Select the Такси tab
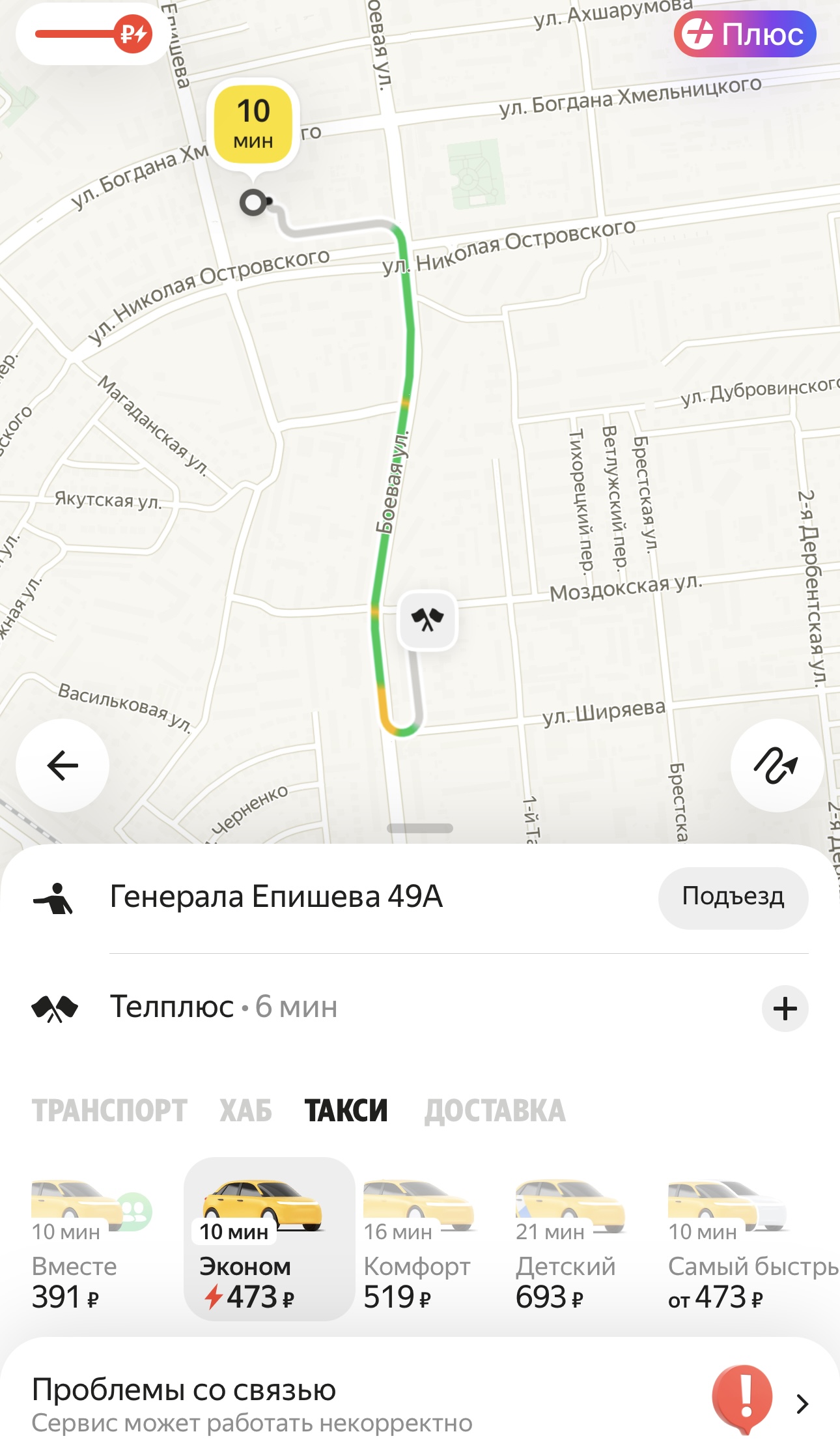 (346, 1111)
